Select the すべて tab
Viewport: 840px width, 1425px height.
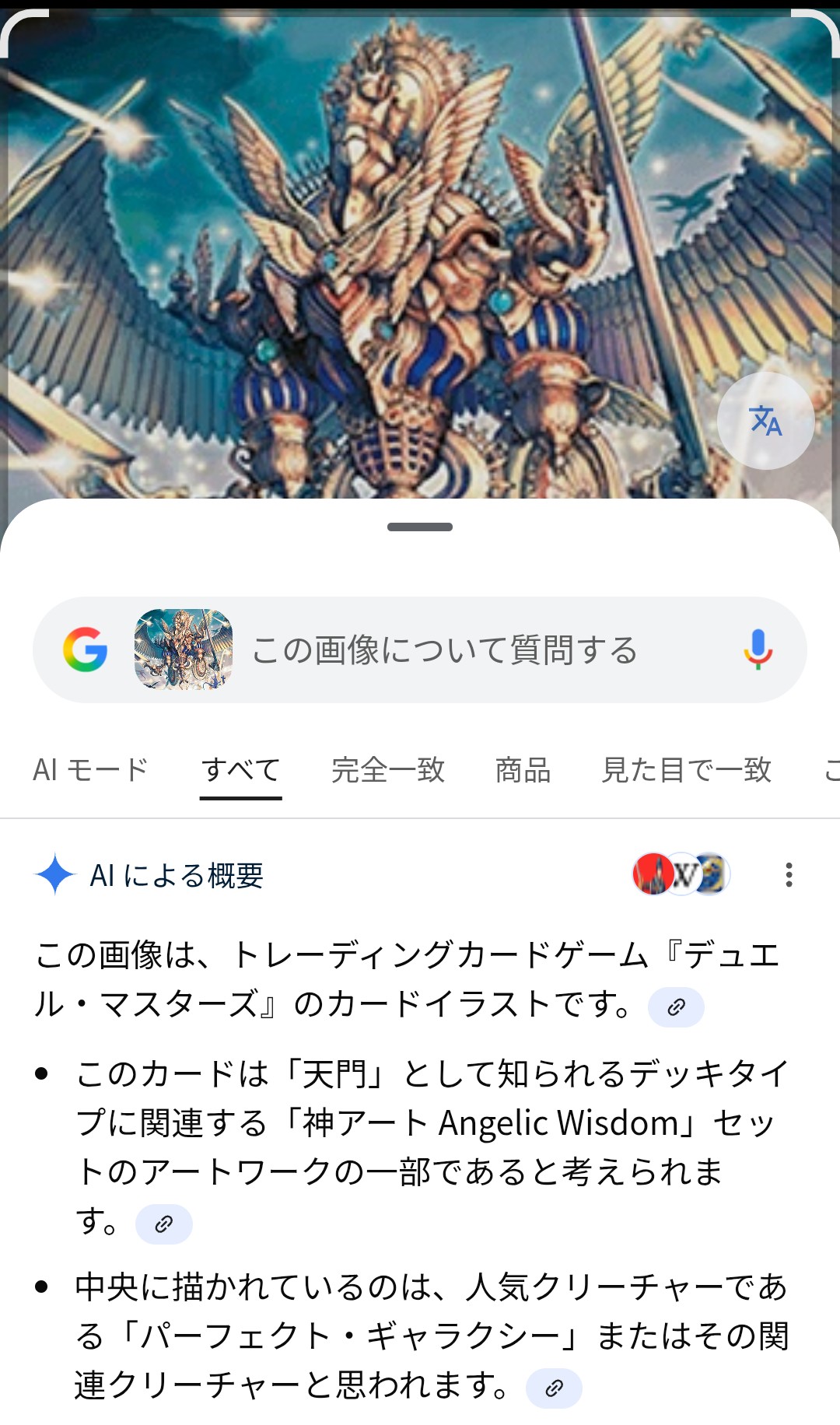240,770
